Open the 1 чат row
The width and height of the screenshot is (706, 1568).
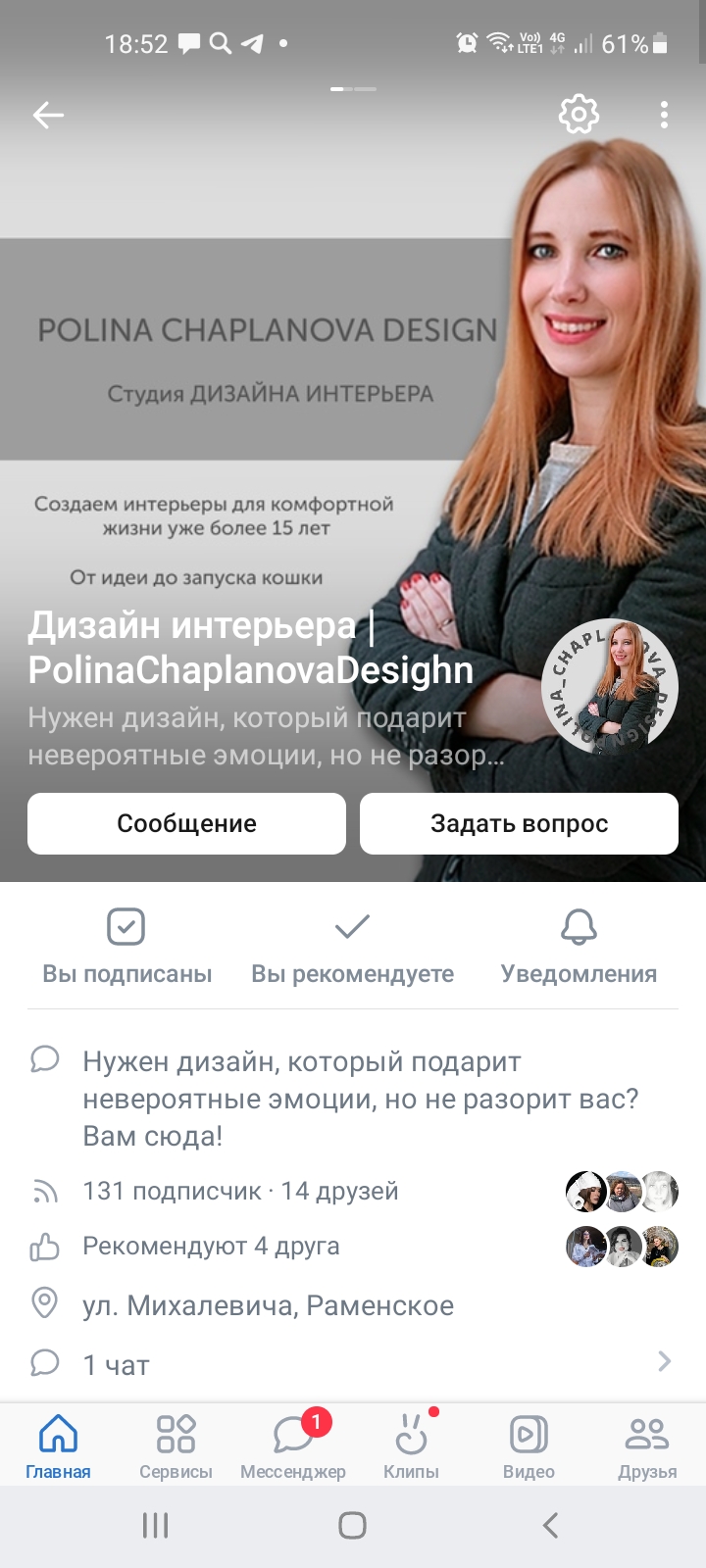(353, 1364)
